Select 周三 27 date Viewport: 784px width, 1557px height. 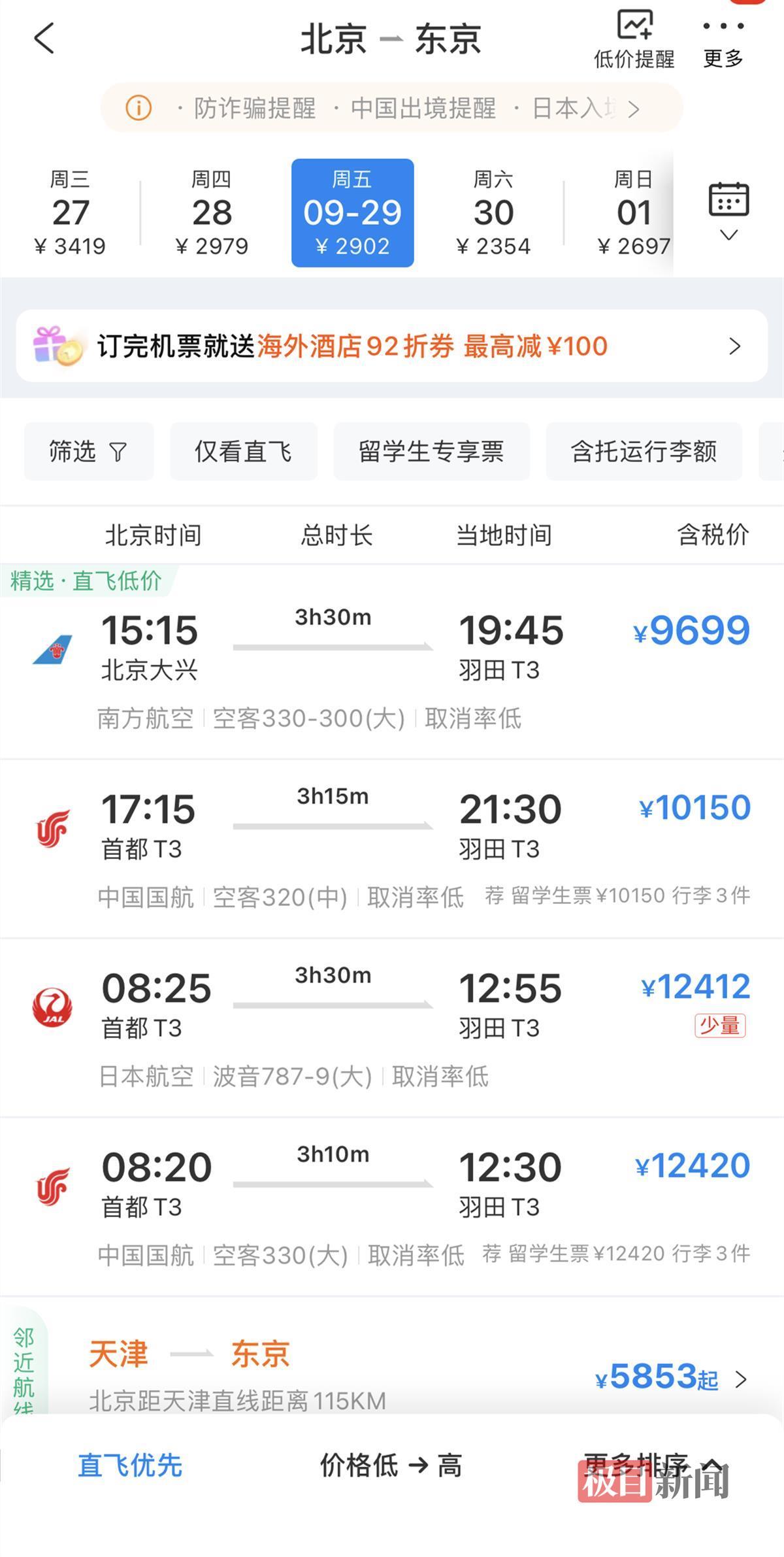point(70,213)
